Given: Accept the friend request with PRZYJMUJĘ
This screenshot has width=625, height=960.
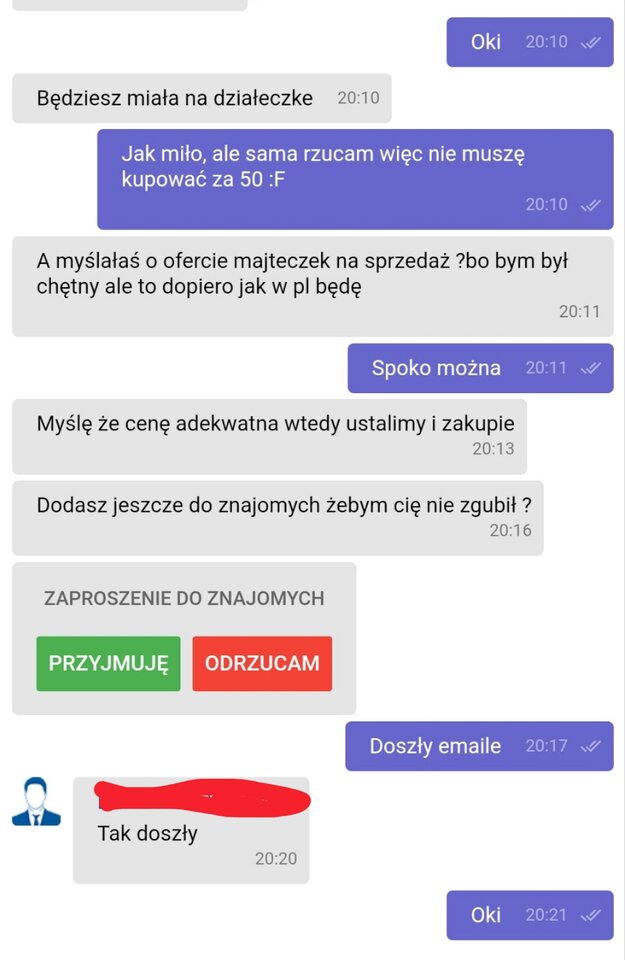Looking at the screenshot, I should click(x=108, y=663).
